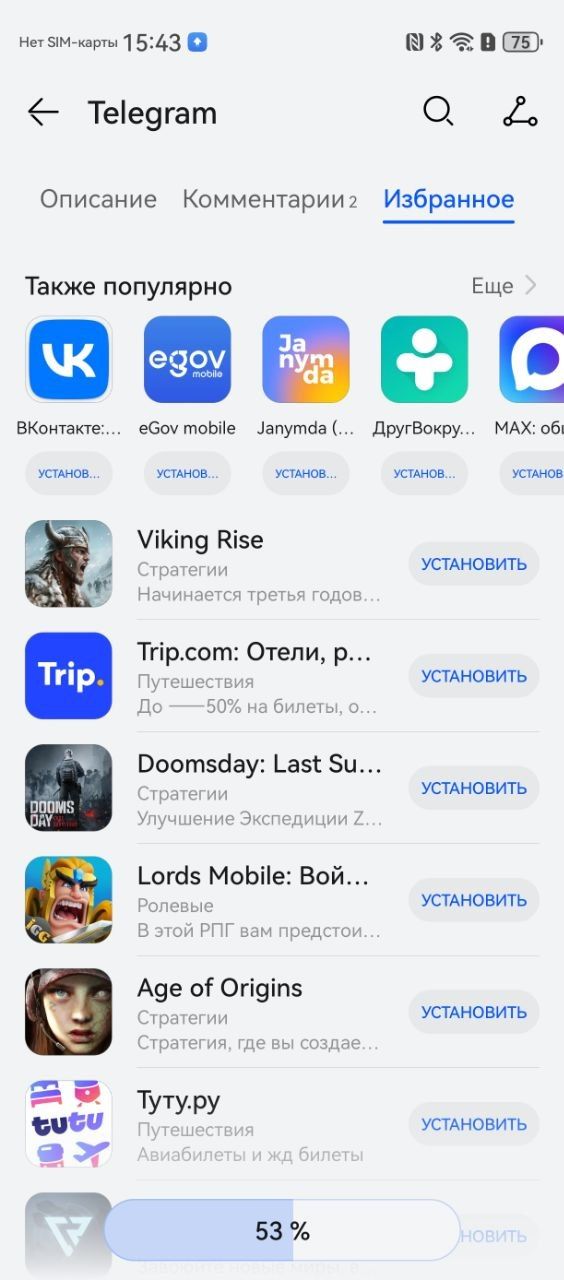The height and width of the screenshot is (1280, 564).
Task: Install Viking Rise
Action: pos(474,564)
